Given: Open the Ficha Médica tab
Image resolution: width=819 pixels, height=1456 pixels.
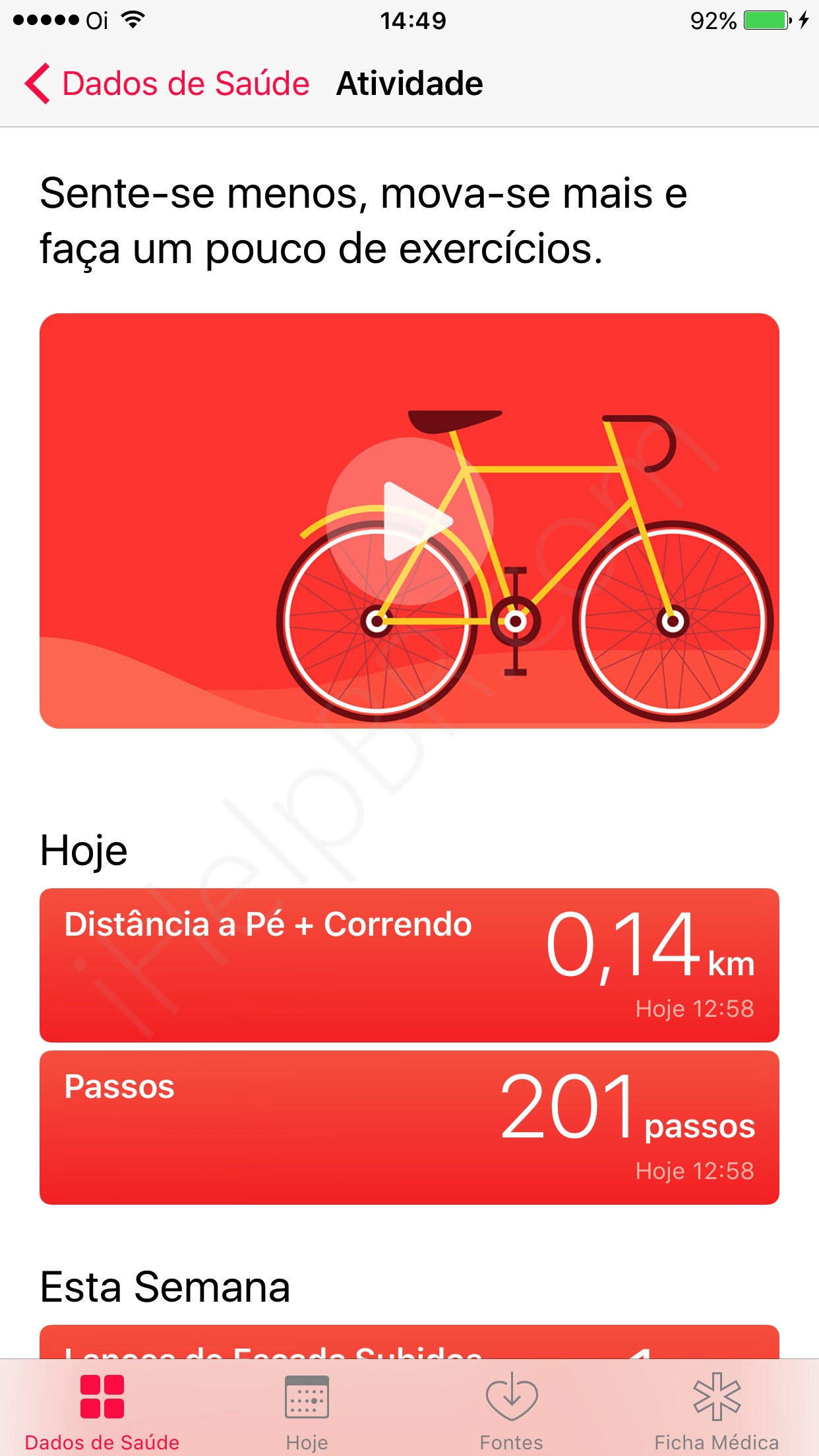Looking at the screenshot, I should click(x=716, y=1412).
